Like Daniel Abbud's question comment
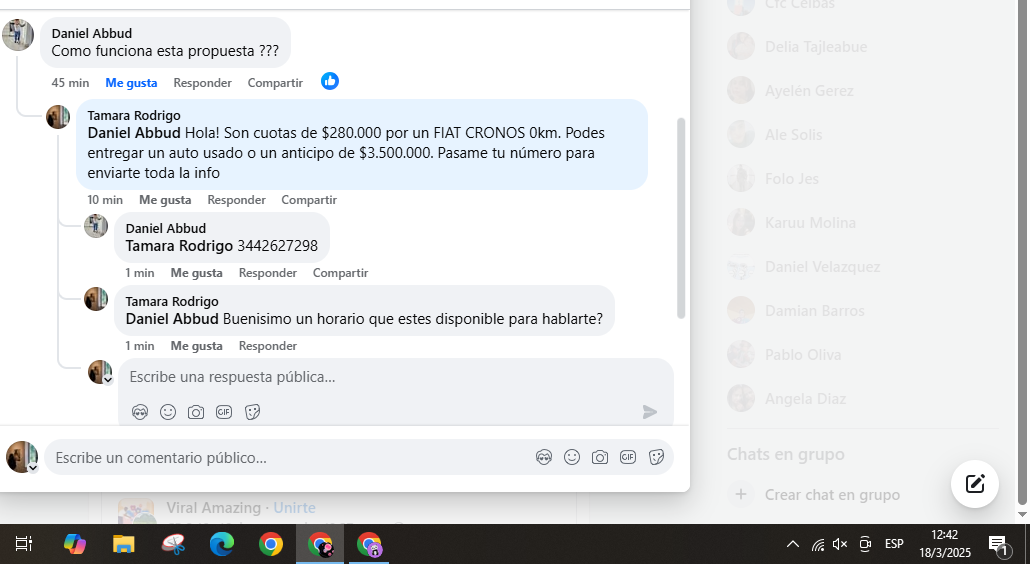Viewport: 1030px width, 564px height. [x=131, y=82]
